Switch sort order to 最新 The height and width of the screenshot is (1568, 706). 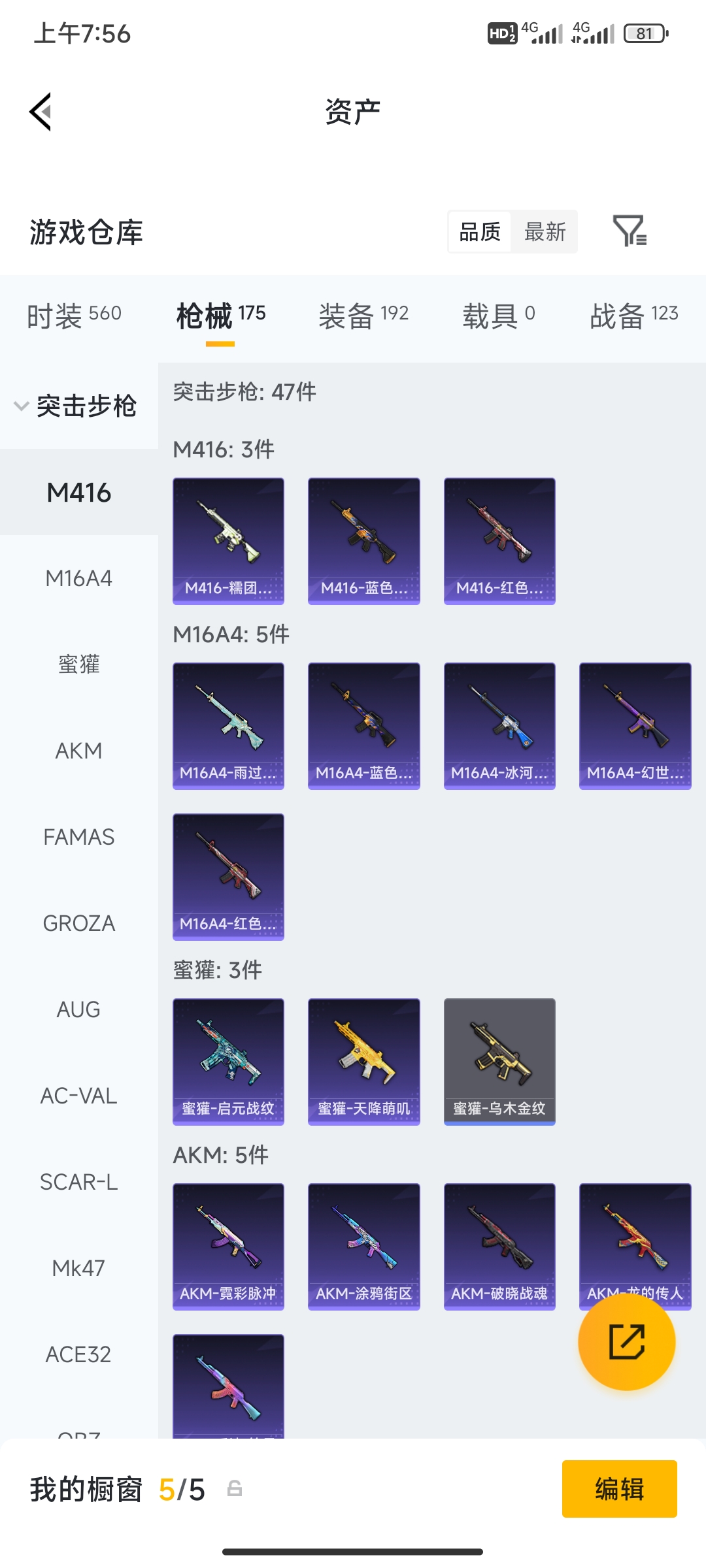545,232
